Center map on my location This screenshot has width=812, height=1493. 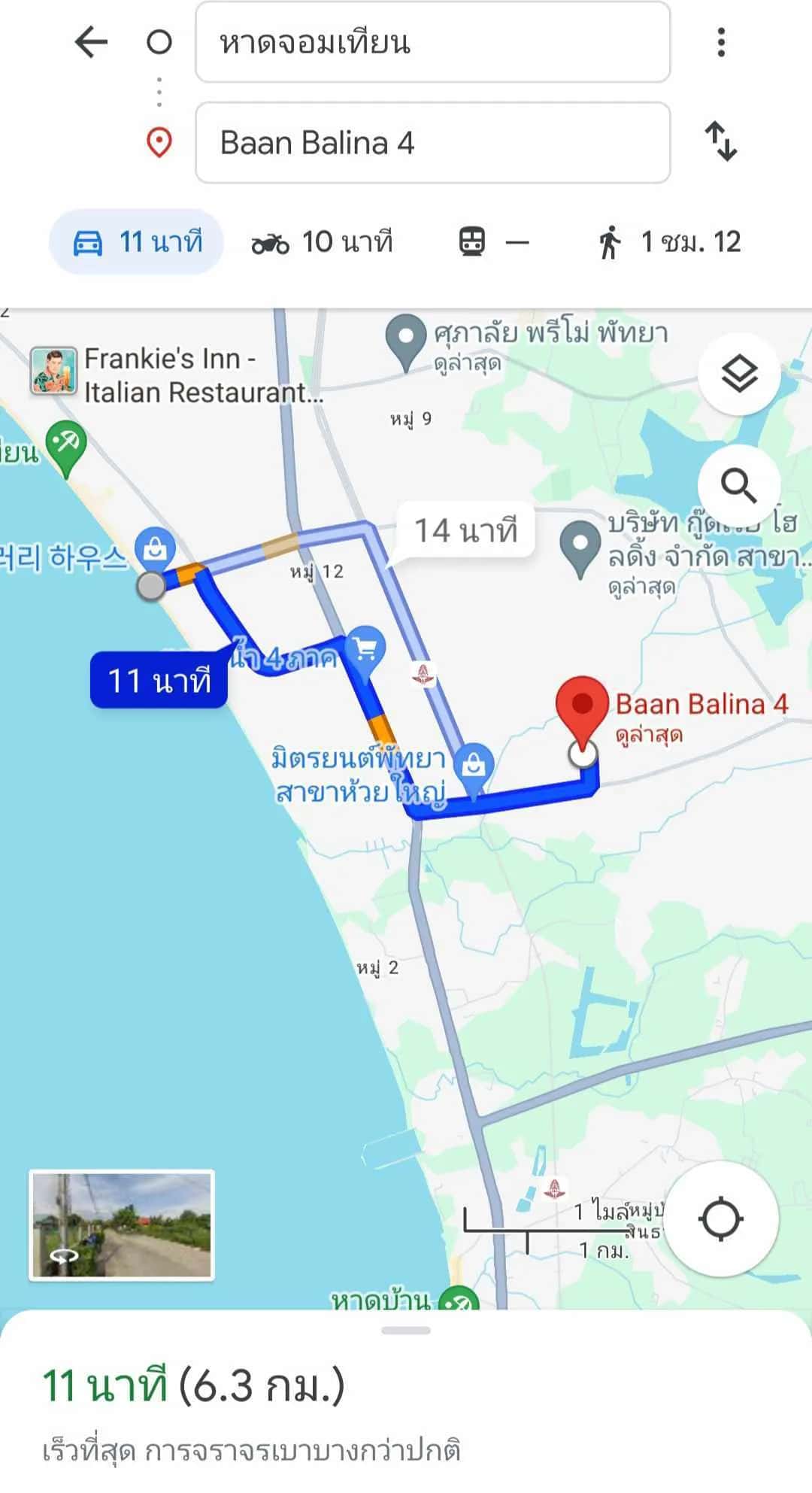pos(721,1219)
